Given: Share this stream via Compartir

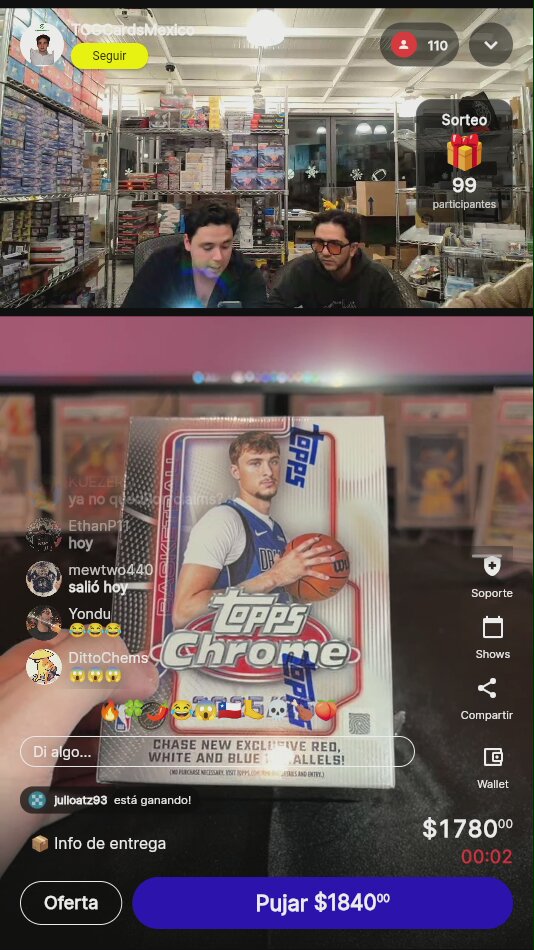Looking at the screenshot, I should [487, 699].
